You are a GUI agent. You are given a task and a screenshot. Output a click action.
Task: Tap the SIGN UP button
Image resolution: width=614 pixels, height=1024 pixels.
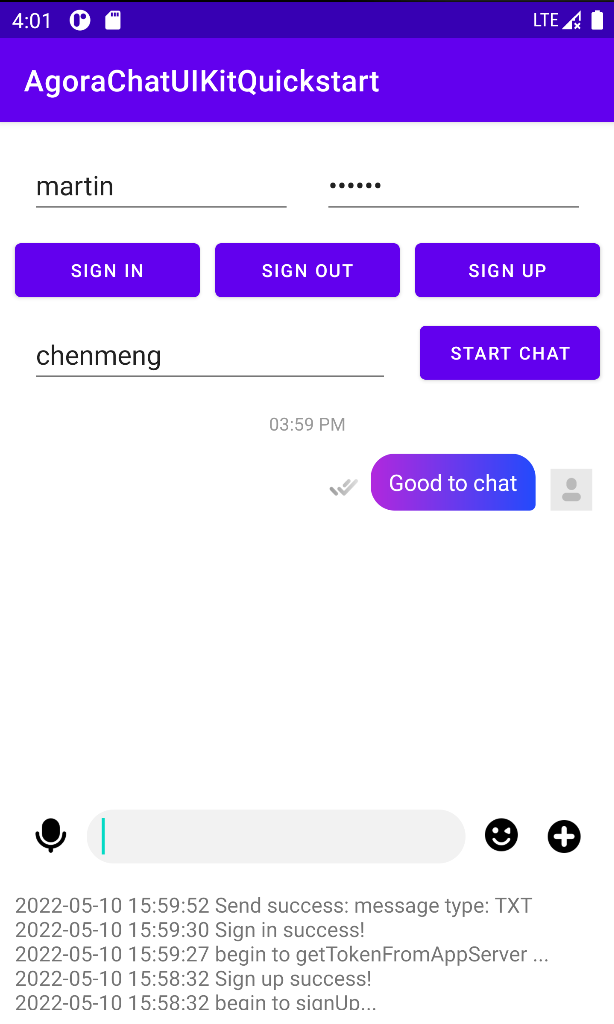[x=508, y=270]
